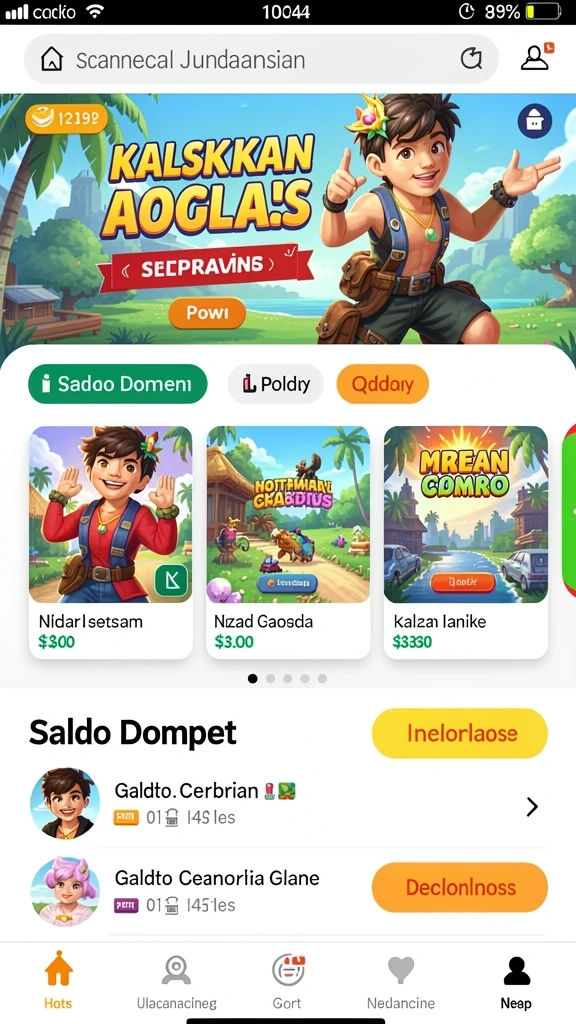Switch to the Ulacanacineg tab
This screenshot has width=576, height=1024.
coord(176,980)
